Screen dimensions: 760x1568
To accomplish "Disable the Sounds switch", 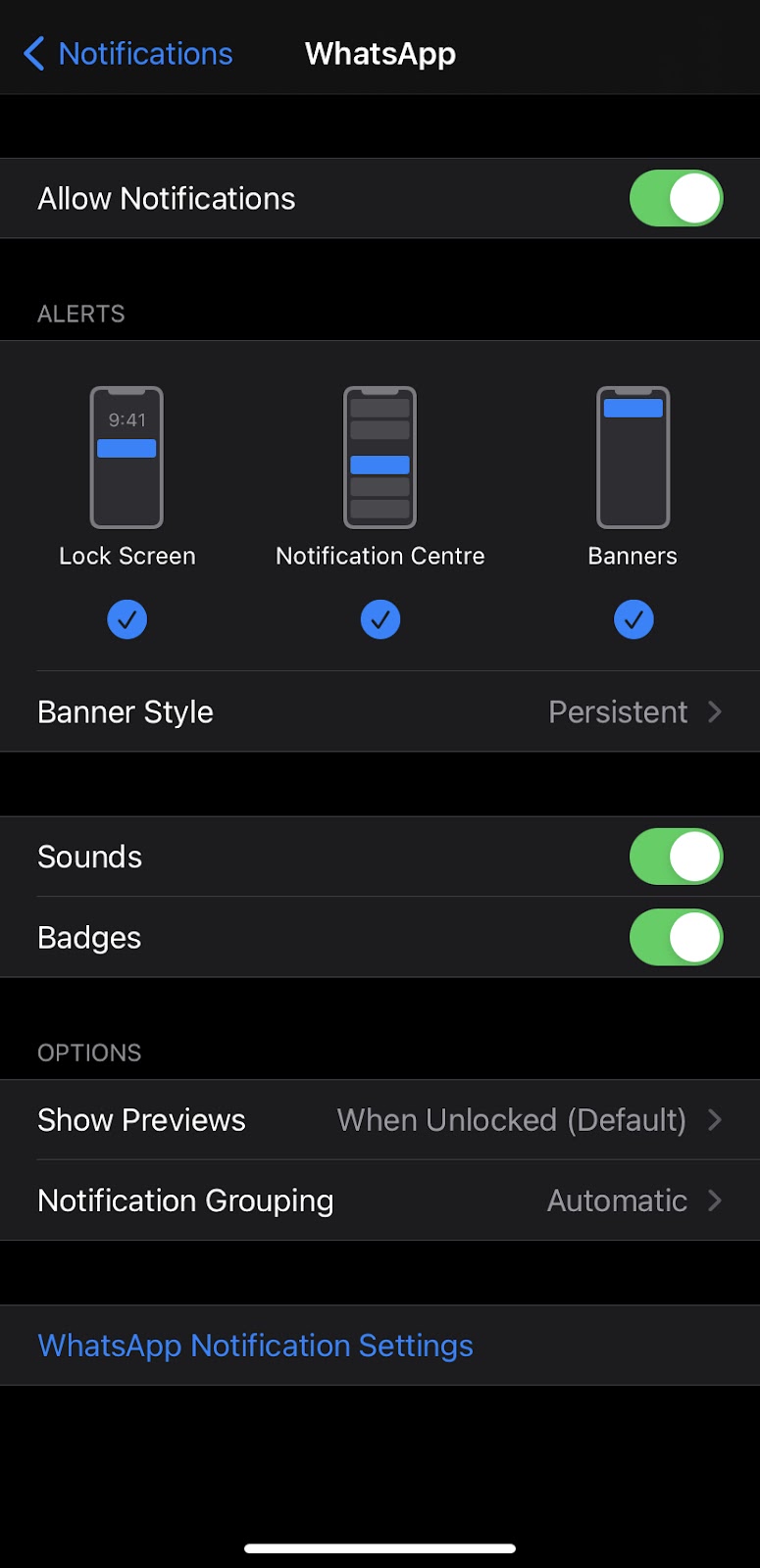I will 676,857.
